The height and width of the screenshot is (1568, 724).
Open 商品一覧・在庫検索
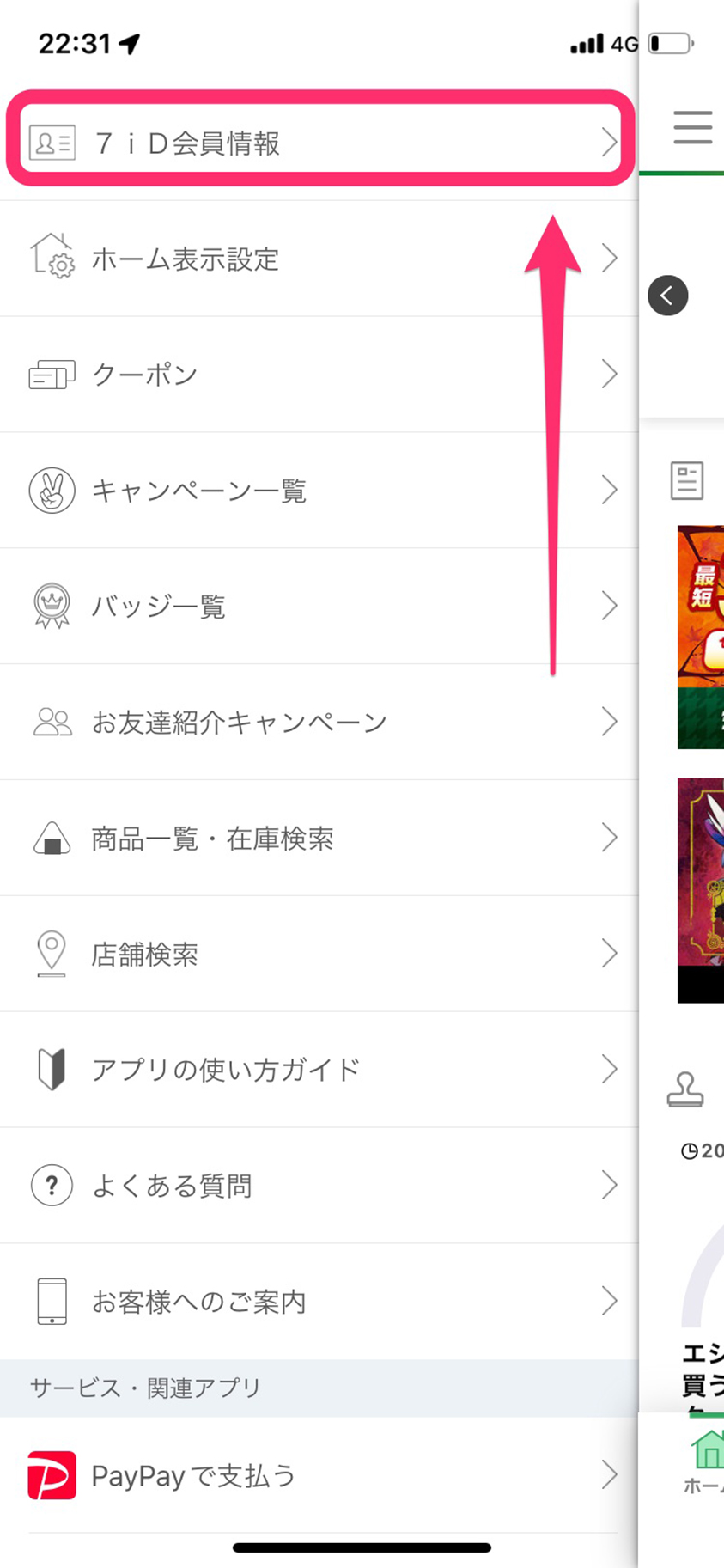(x=319, y=839)
